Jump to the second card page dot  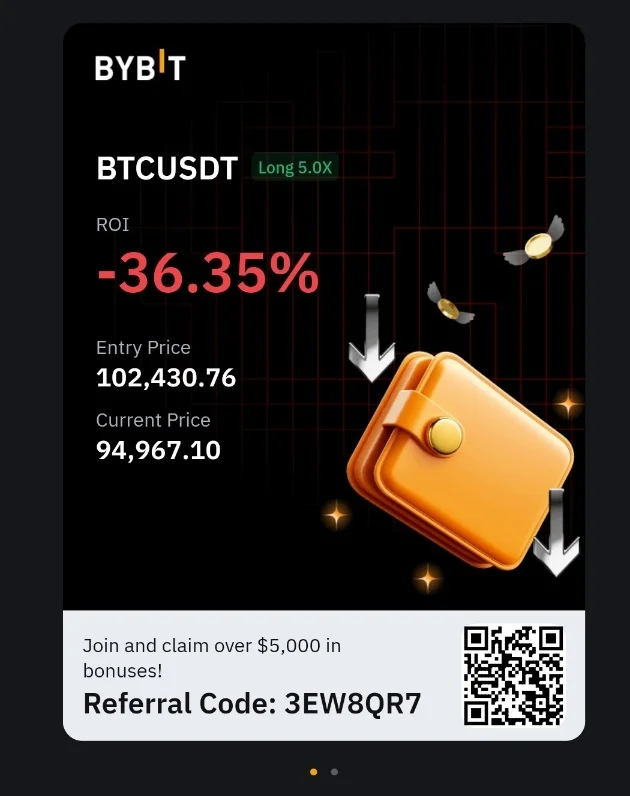click(x=334, y=772)
